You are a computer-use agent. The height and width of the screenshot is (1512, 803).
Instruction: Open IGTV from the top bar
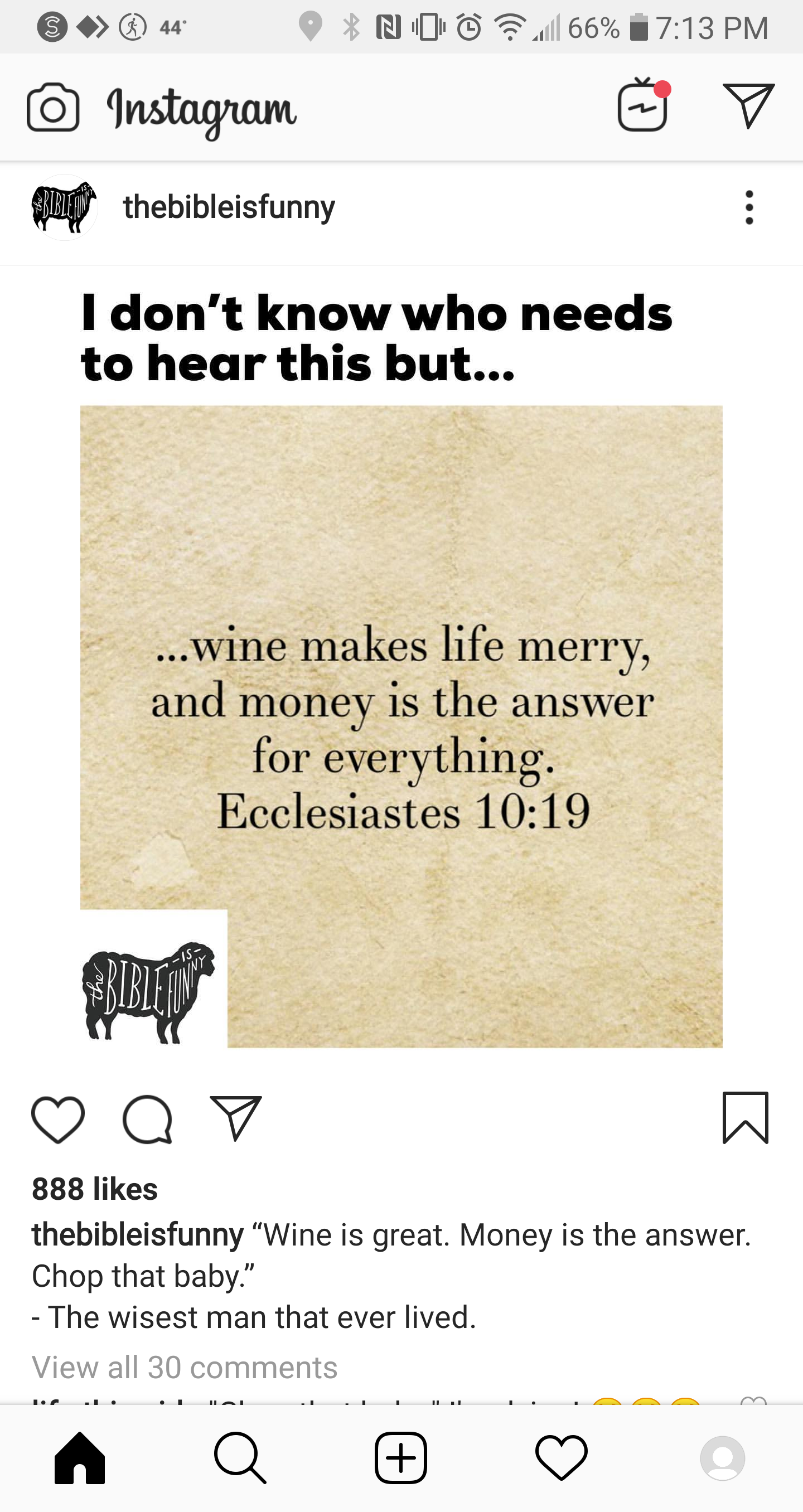(643, 106)
